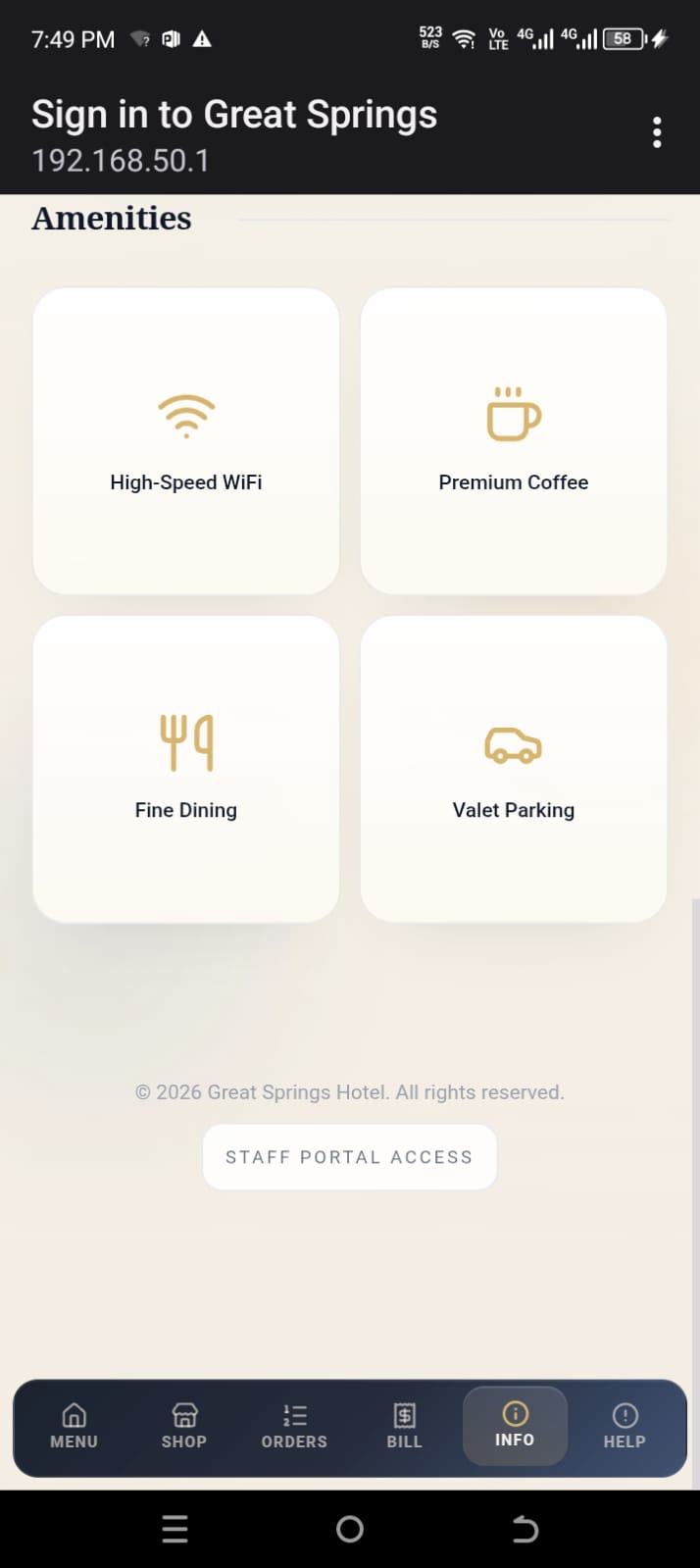700x1568 pixels.
Task: Open the High-Speed WiFi card
Action: tap(186, 441)
